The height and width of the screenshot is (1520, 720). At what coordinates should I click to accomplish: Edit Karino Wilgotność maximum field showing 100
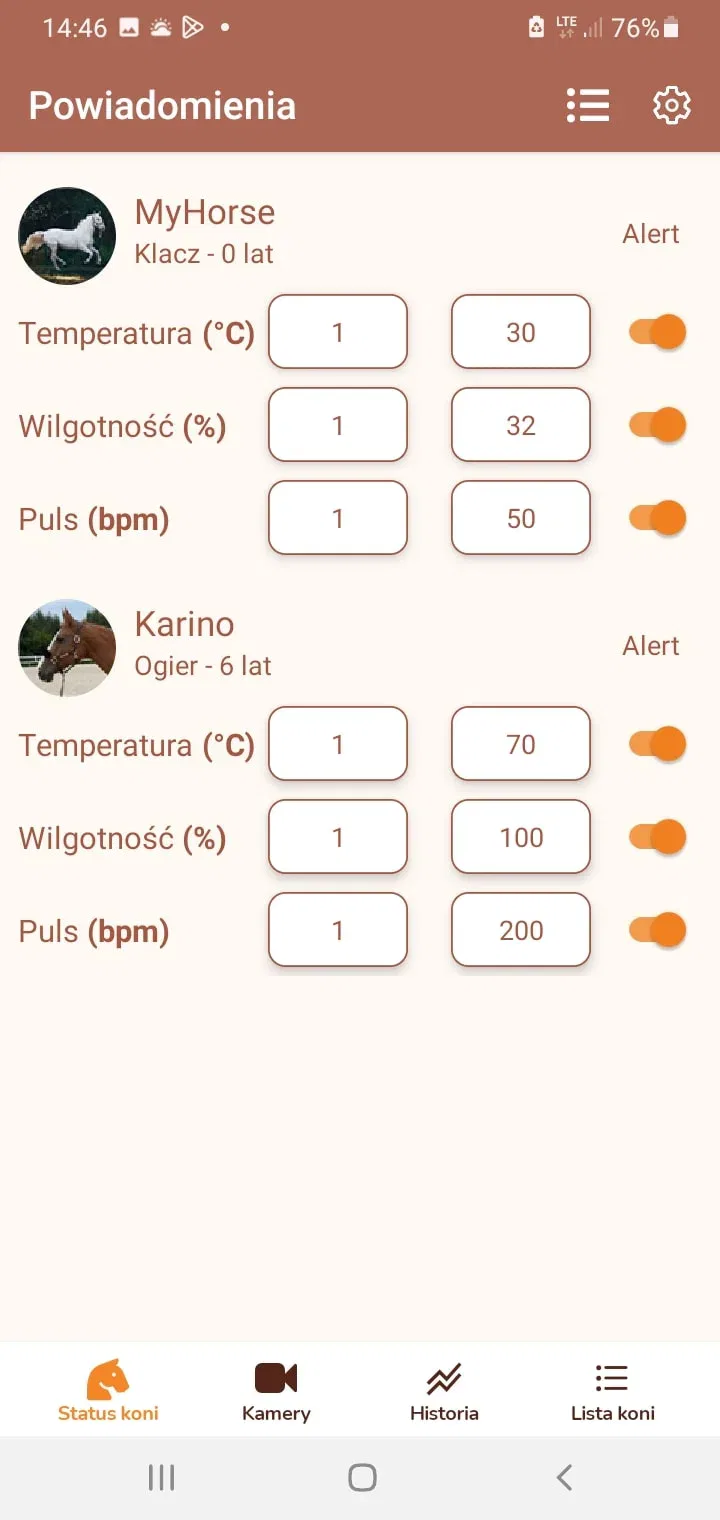point(520,837)
